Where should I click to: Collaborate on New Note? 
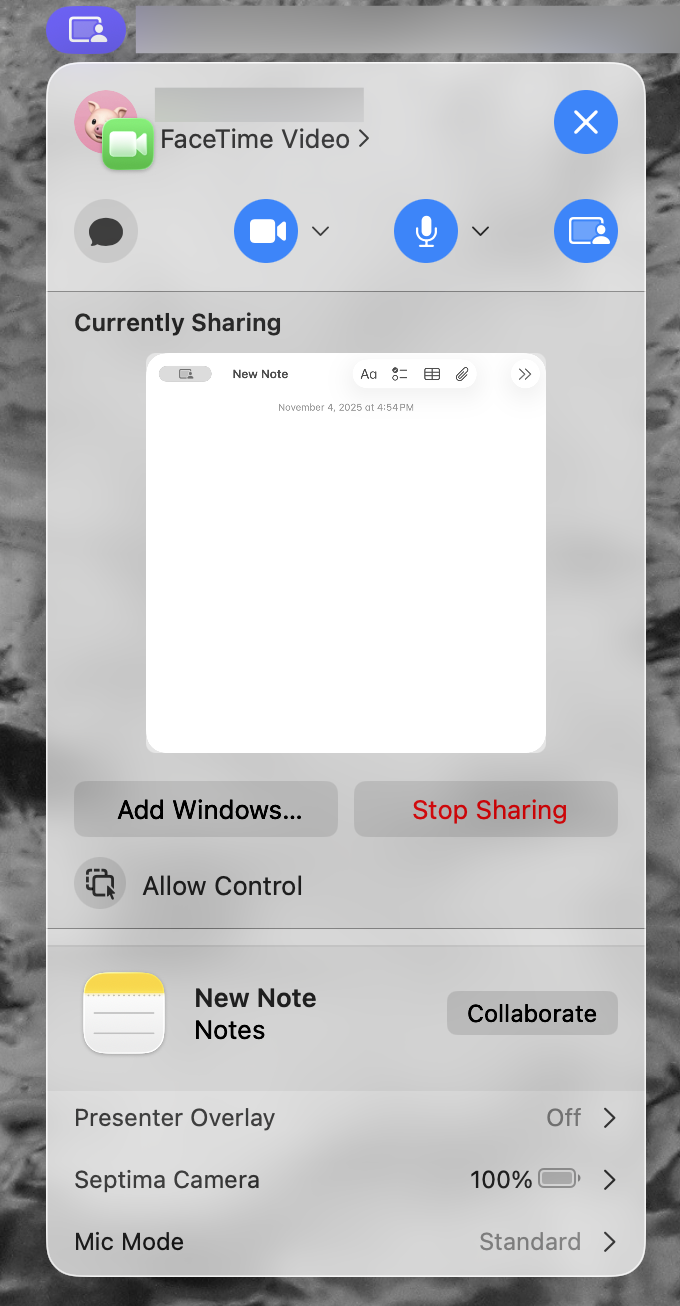[x=532, y=1013]
